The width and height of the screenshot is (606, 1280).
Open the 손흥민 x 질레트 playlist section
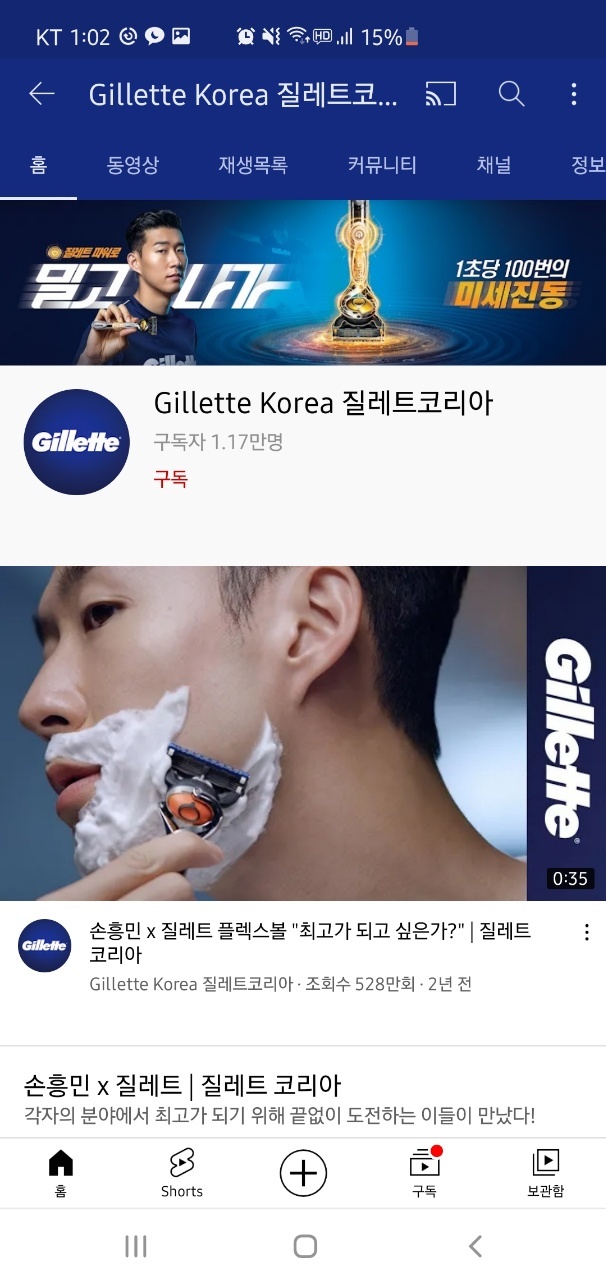point(182,1084)
